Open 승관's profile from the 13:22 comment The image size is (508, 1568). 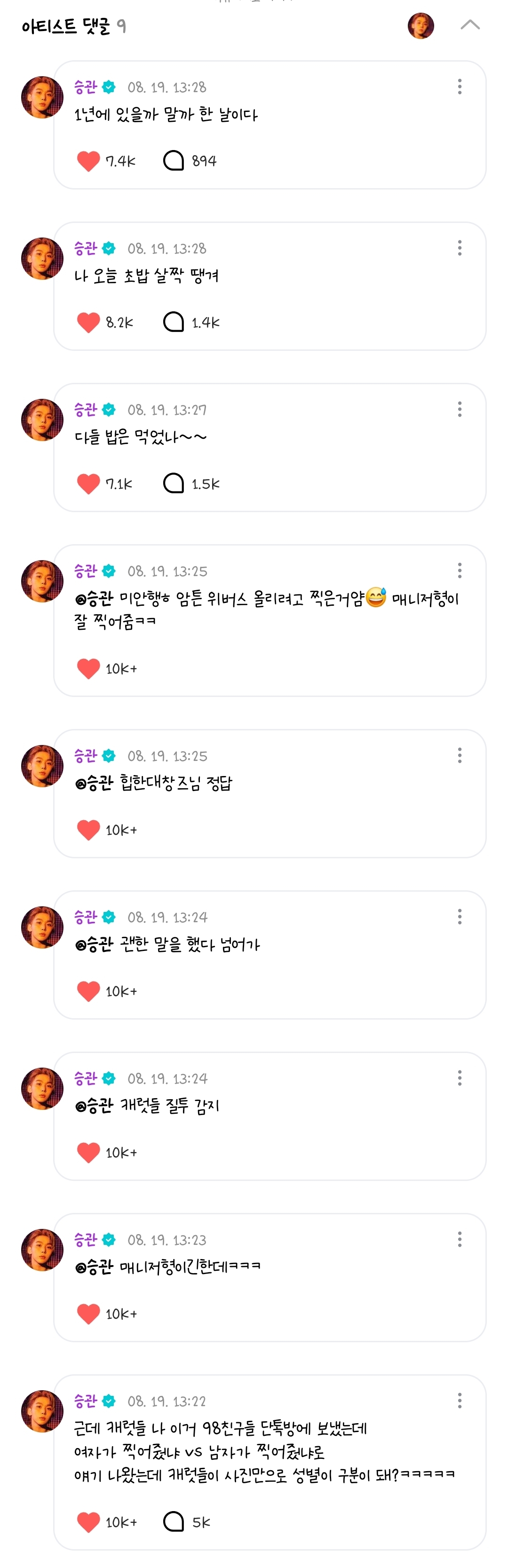42,1411
